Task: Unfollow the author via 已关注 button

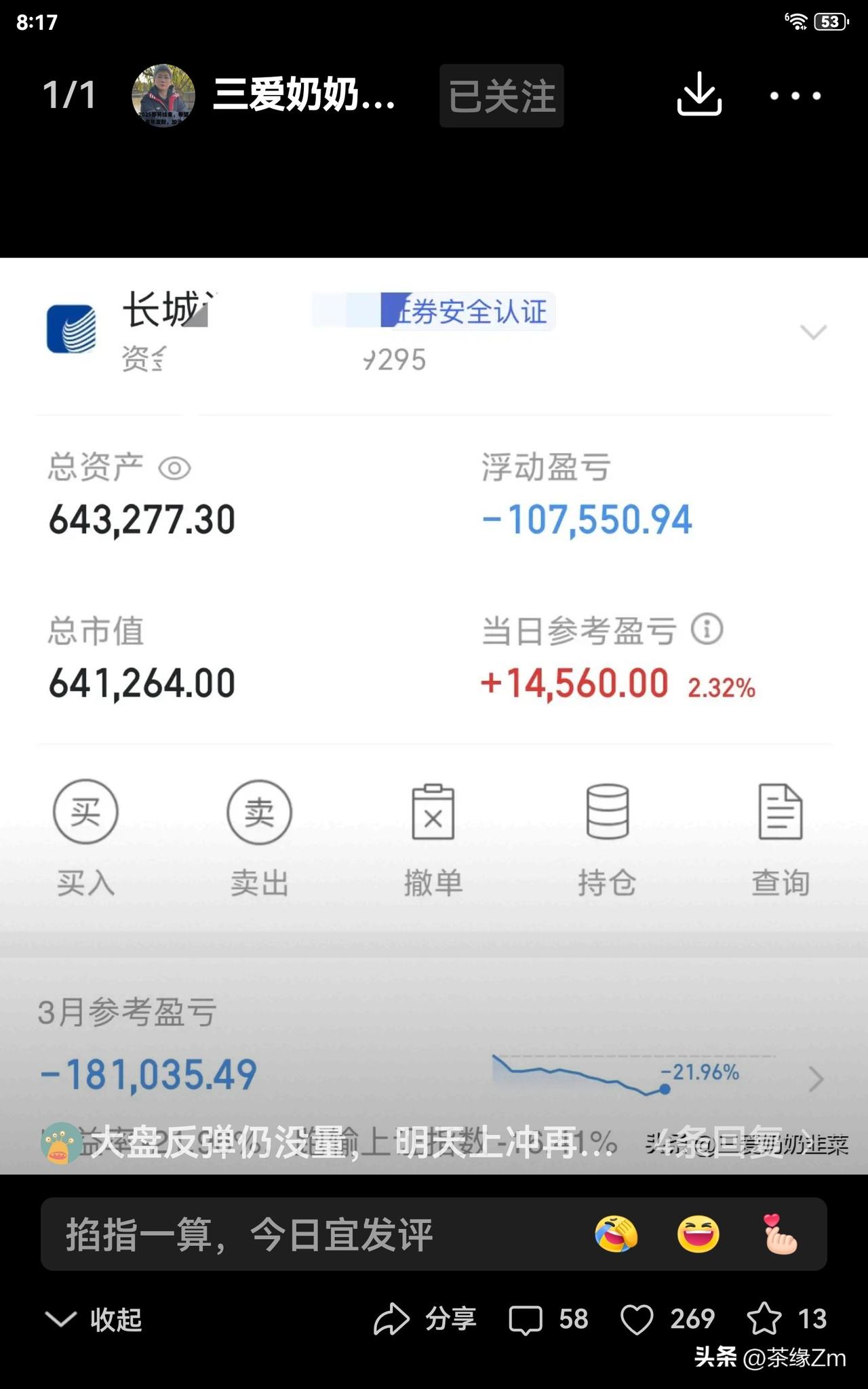Action: [x=501, y=96]
